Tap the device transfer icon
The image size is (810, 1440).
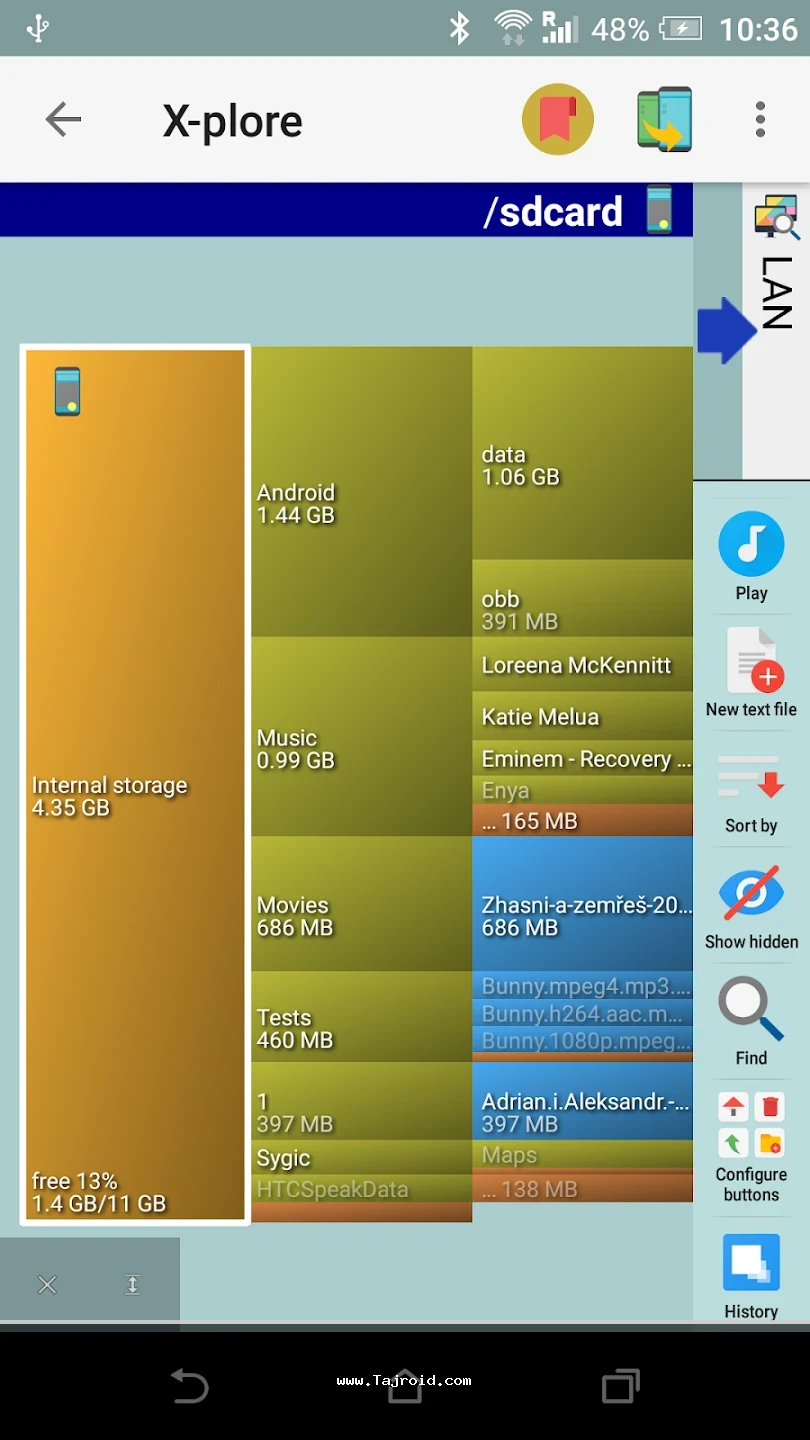(x=664, y=120)
